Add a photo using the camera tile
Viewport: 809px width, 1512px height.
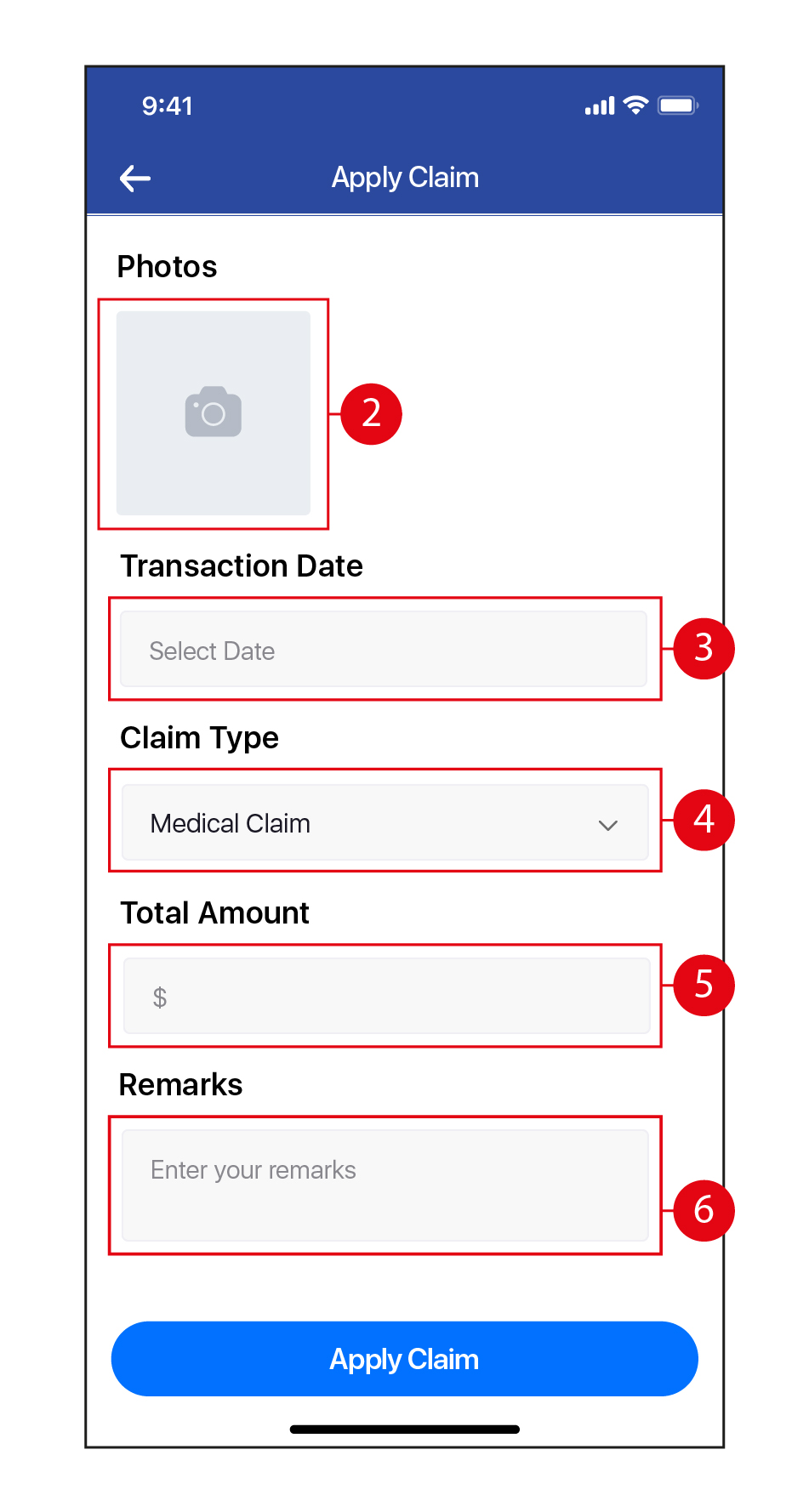point(213,413)
